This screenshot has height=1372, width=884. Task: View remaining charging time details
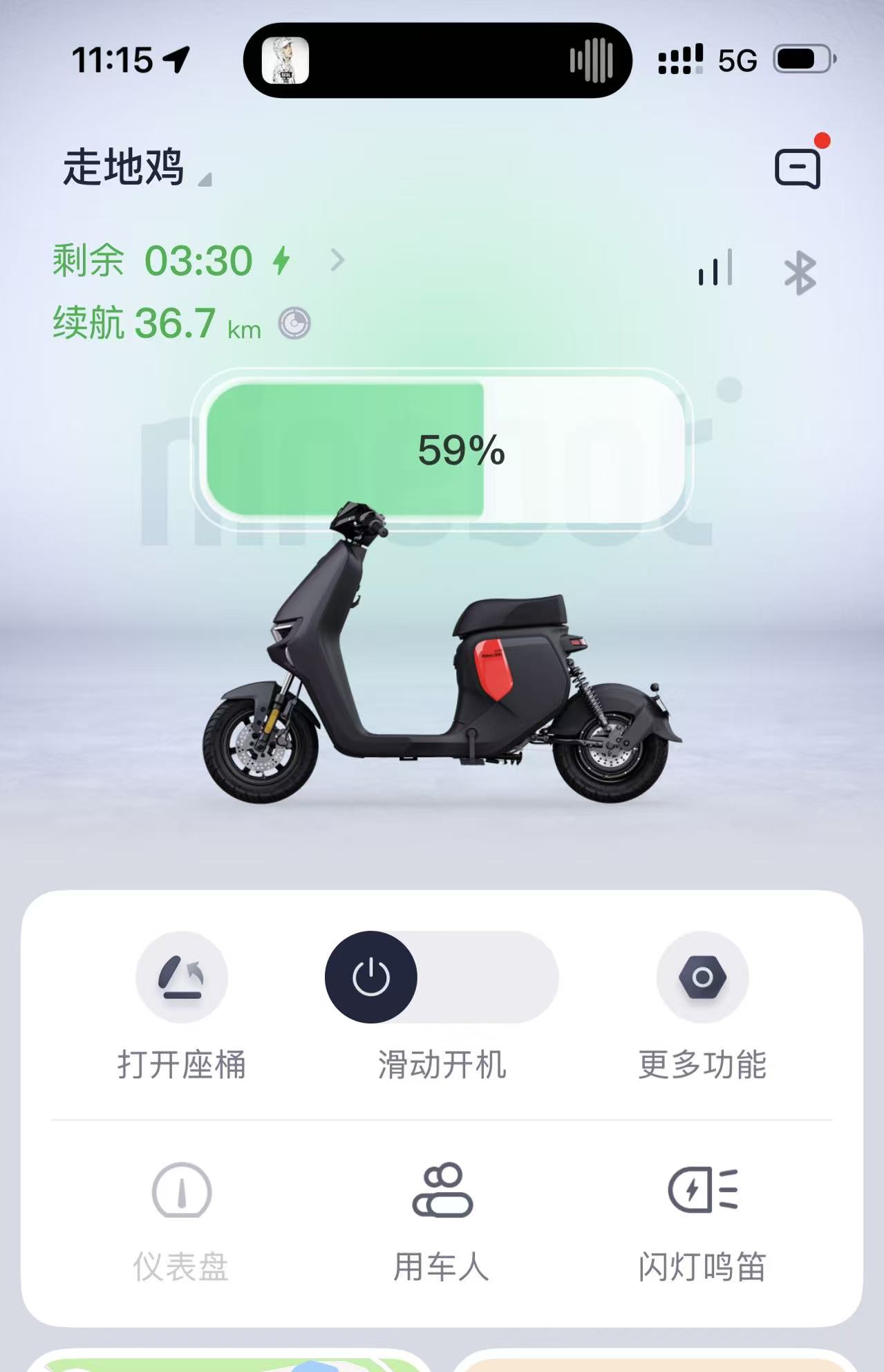pyautogui.click(x=337, y=261)
